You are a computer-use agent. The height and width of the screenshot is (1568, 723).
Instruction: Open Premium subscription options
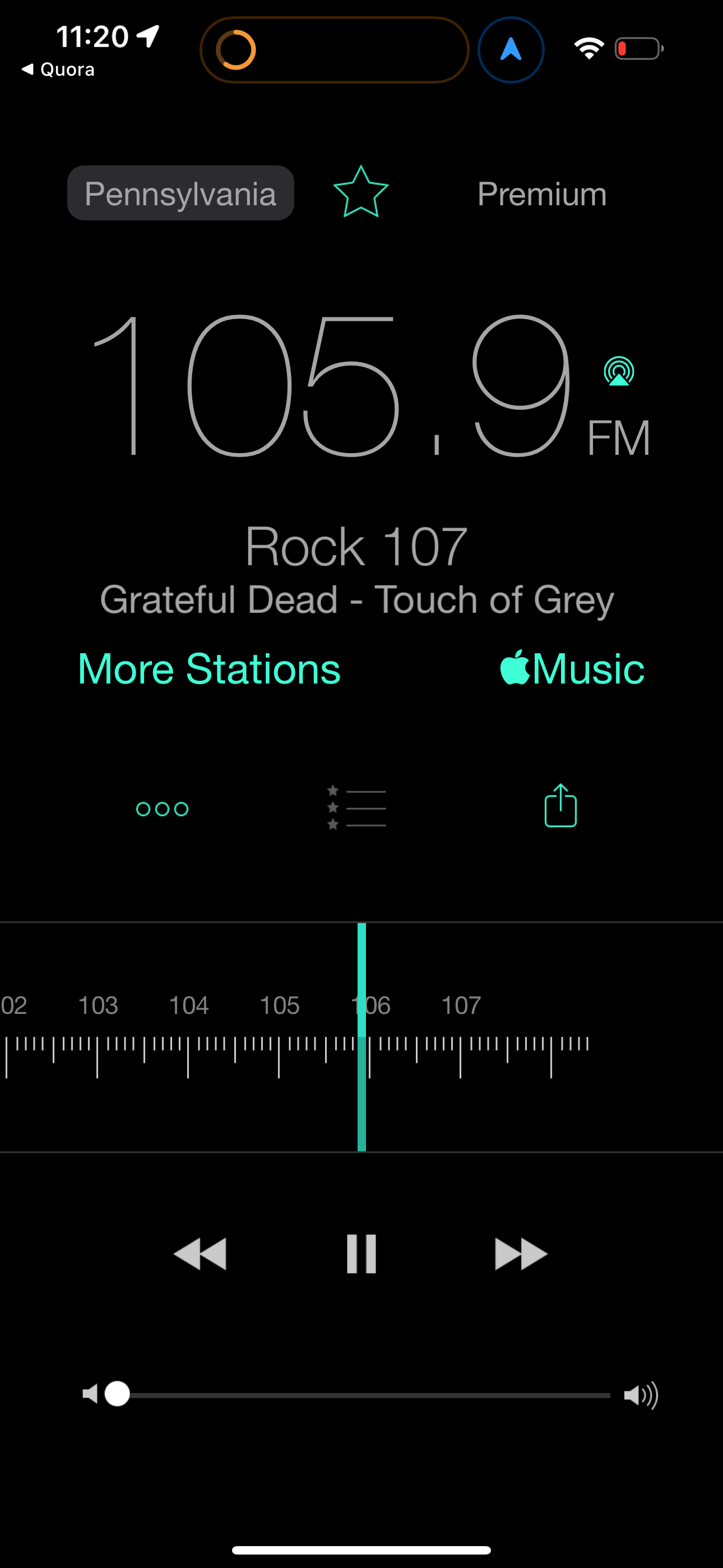coord(541,193)
